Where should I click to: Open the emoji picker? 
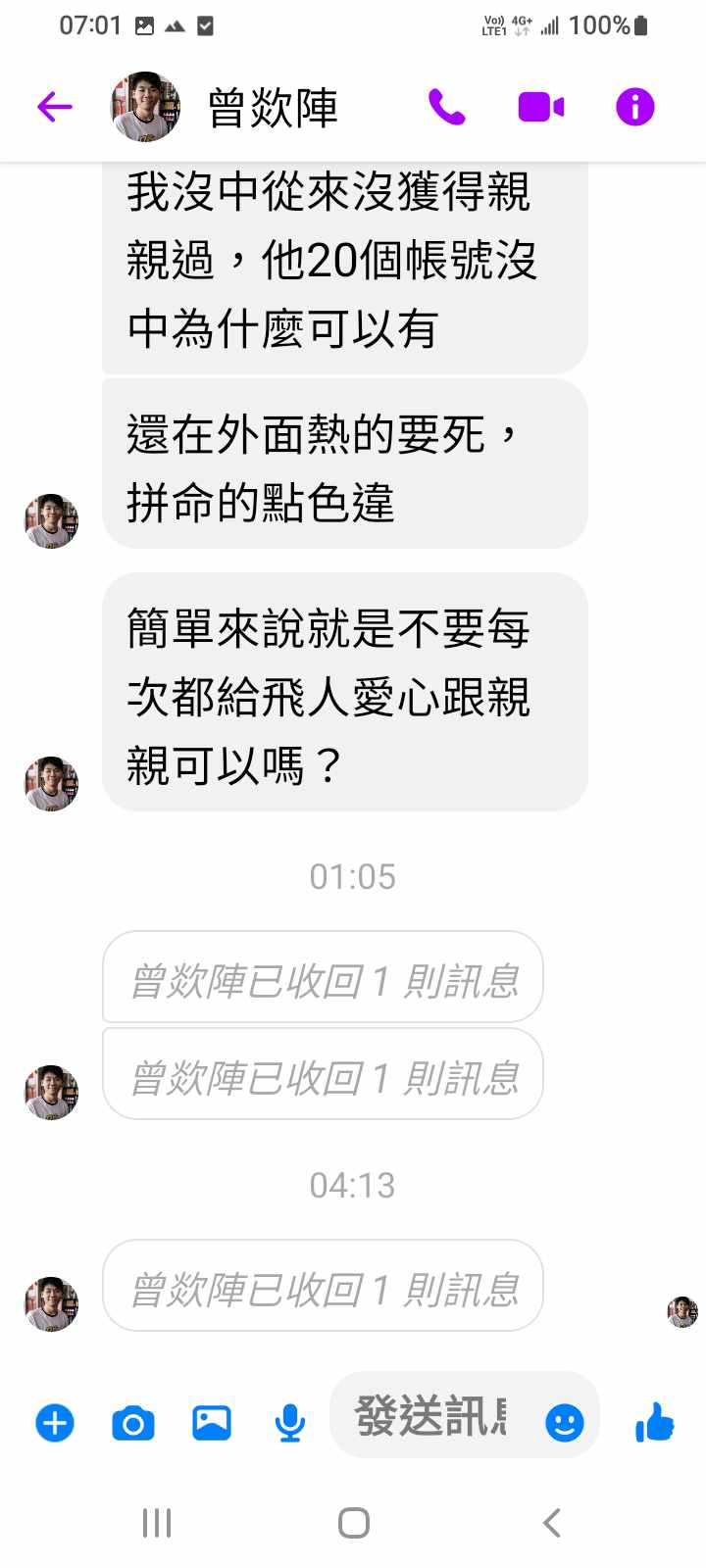(564, 1422)
